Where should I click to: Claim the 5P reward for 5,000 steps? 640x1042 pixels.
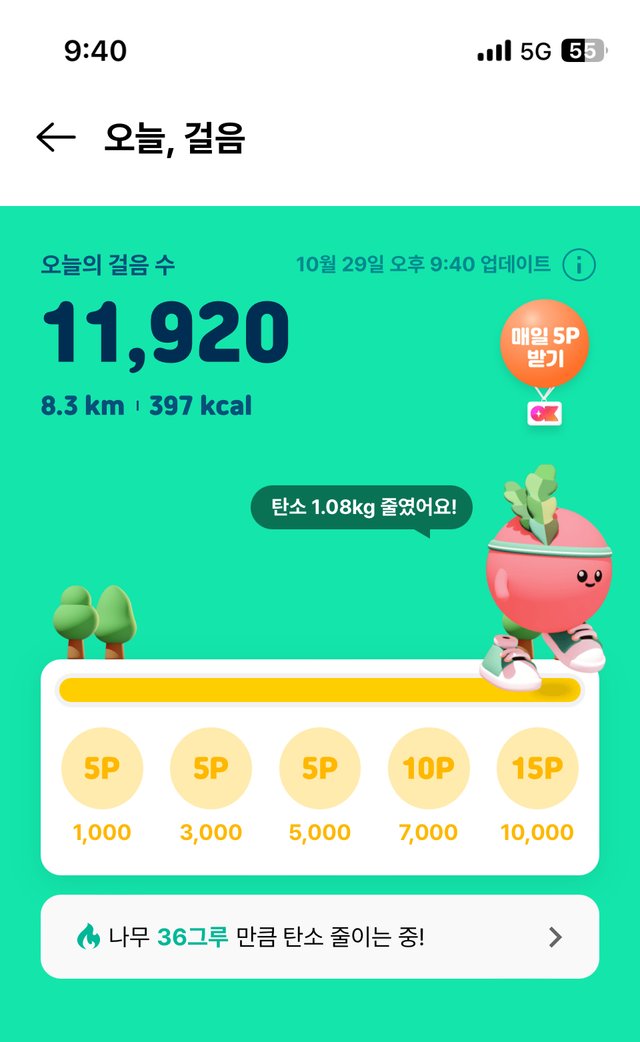(320, 769)
